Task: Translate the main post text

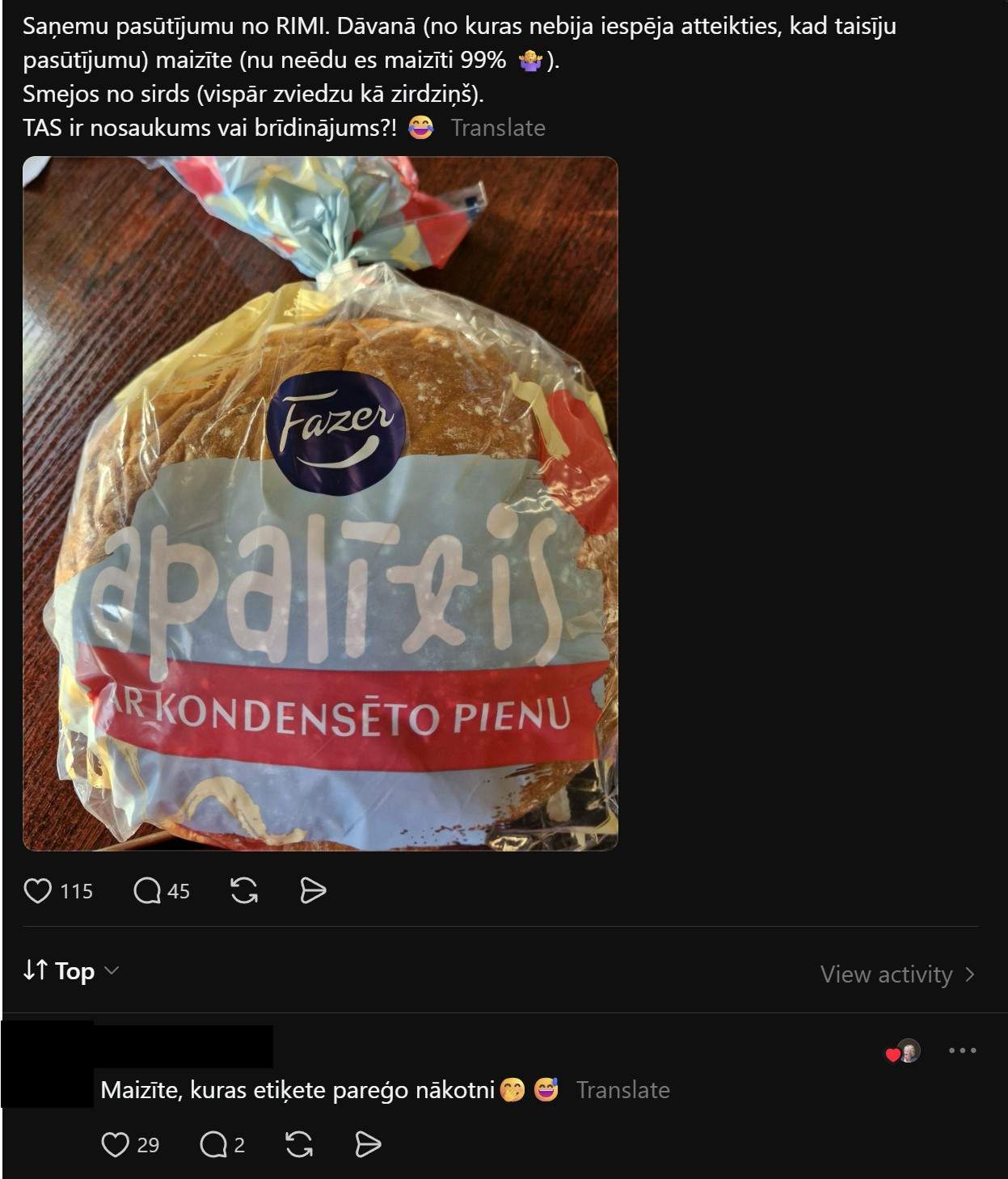Action: pos(498,128)
